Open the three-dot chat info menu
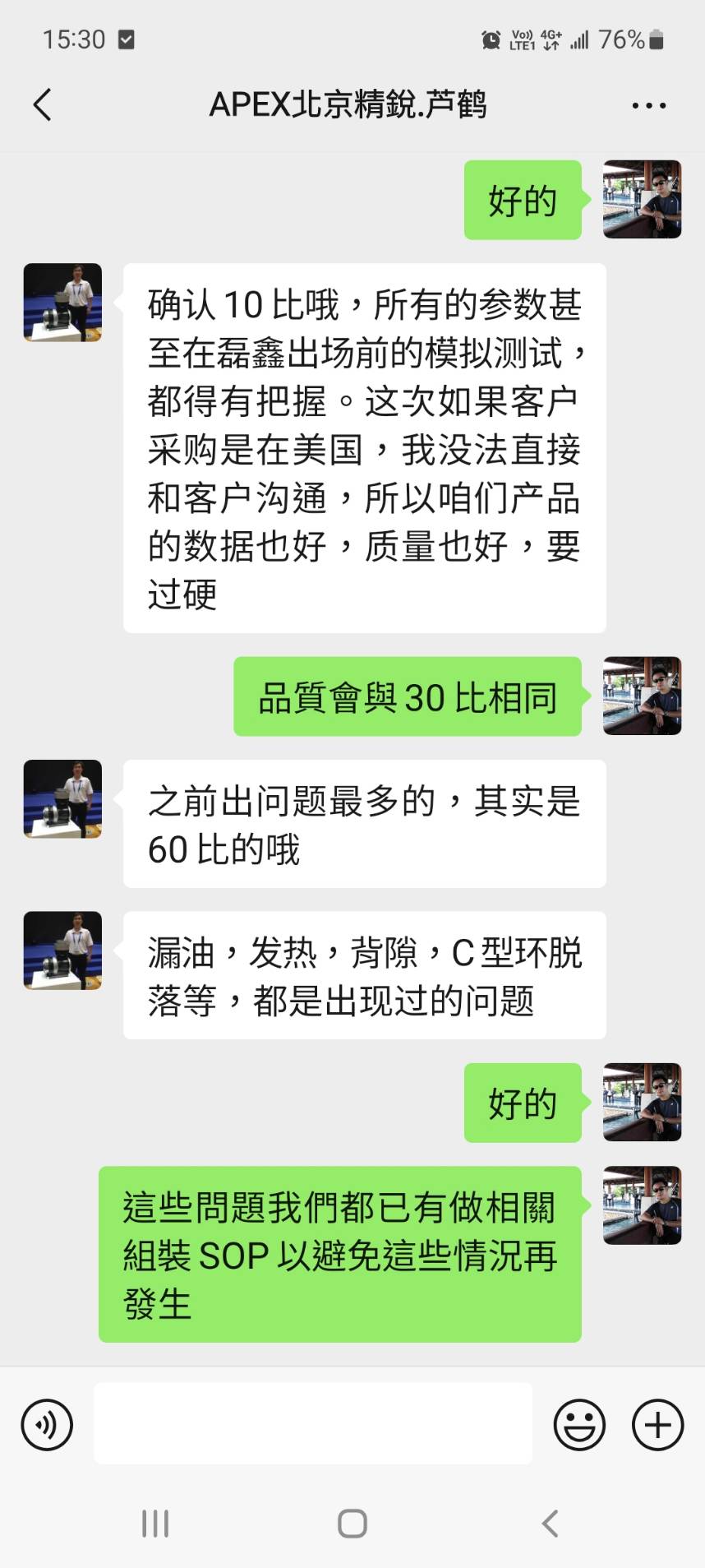This screenshot has width=705, height=1568. (x=648, y=105)
